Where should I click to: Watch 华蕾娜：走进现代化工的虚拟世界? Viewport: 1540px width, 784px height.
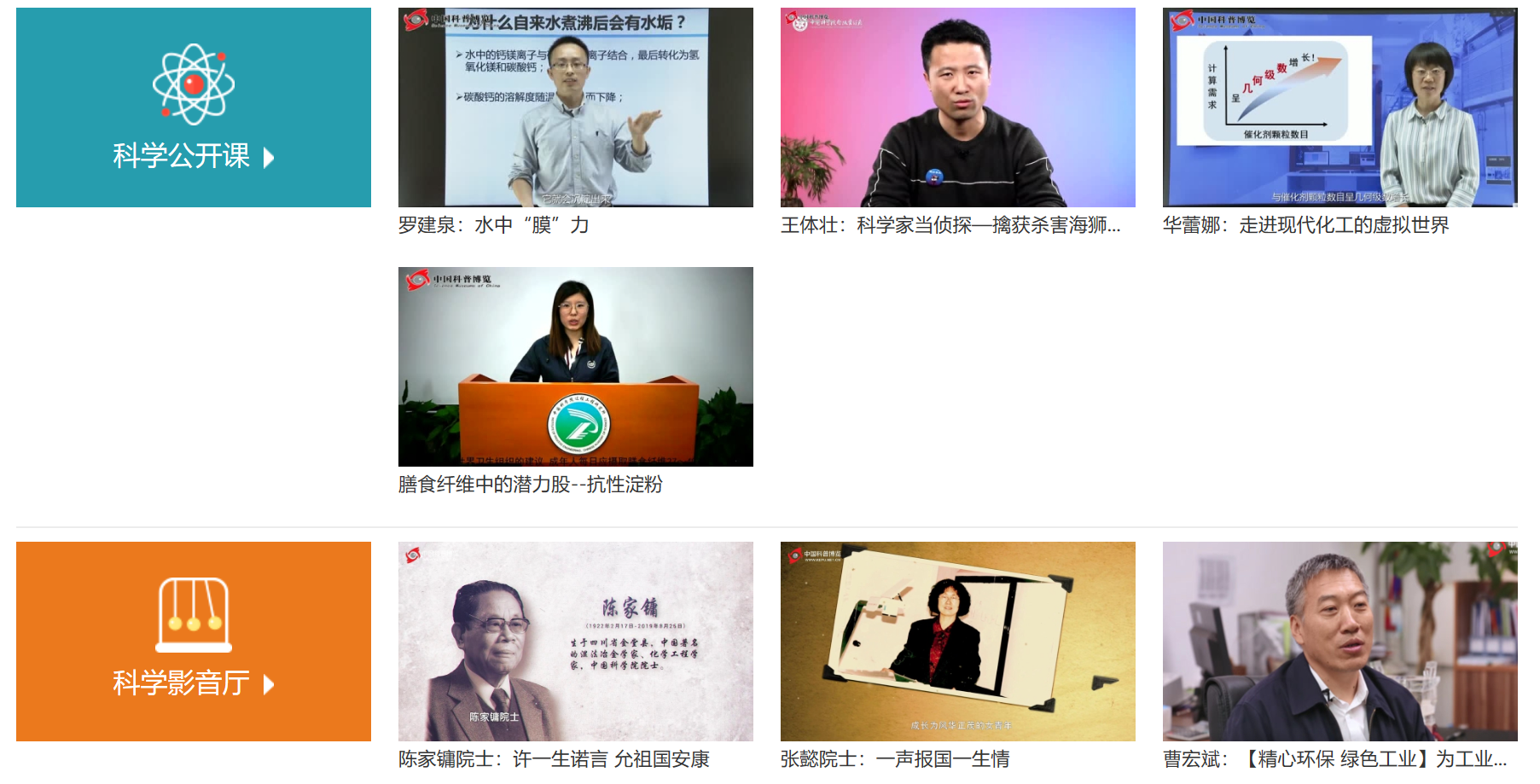click(x=1340, y=108)
